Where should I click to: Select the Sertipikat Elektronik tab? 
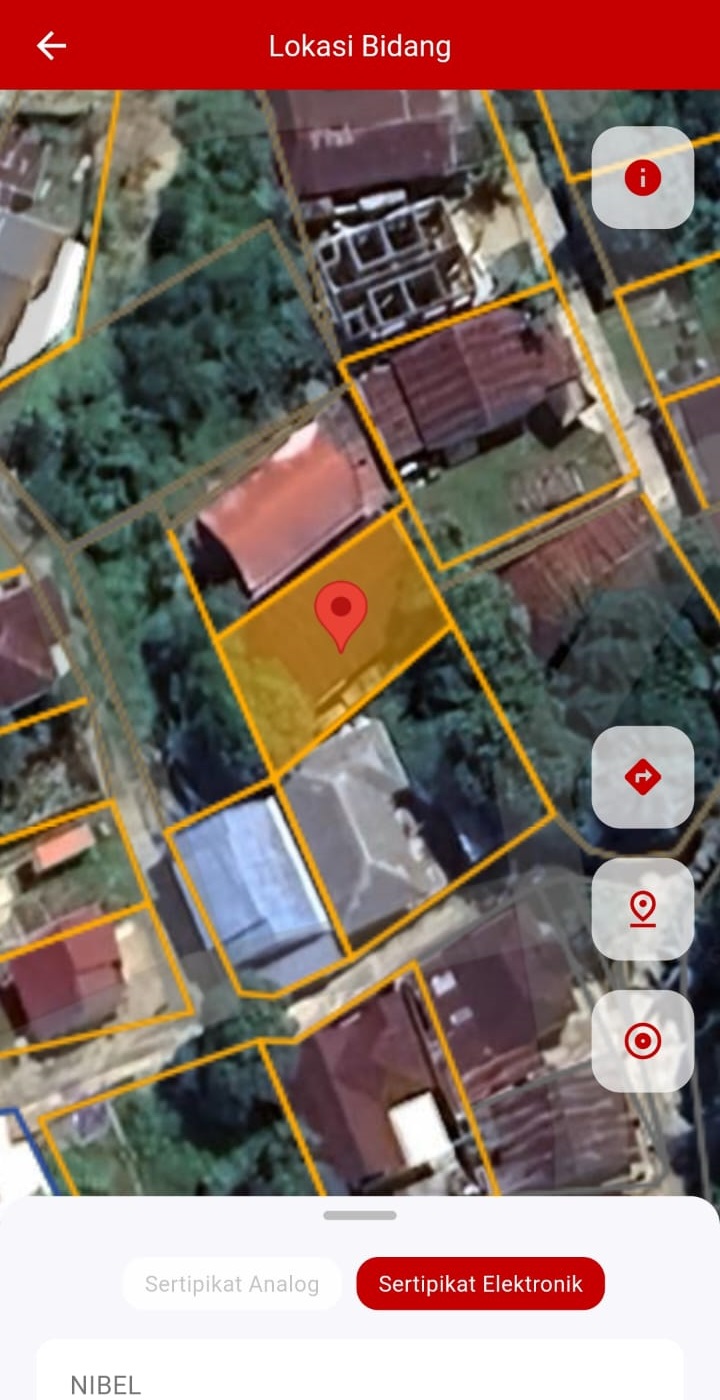tap(480, 1284)
